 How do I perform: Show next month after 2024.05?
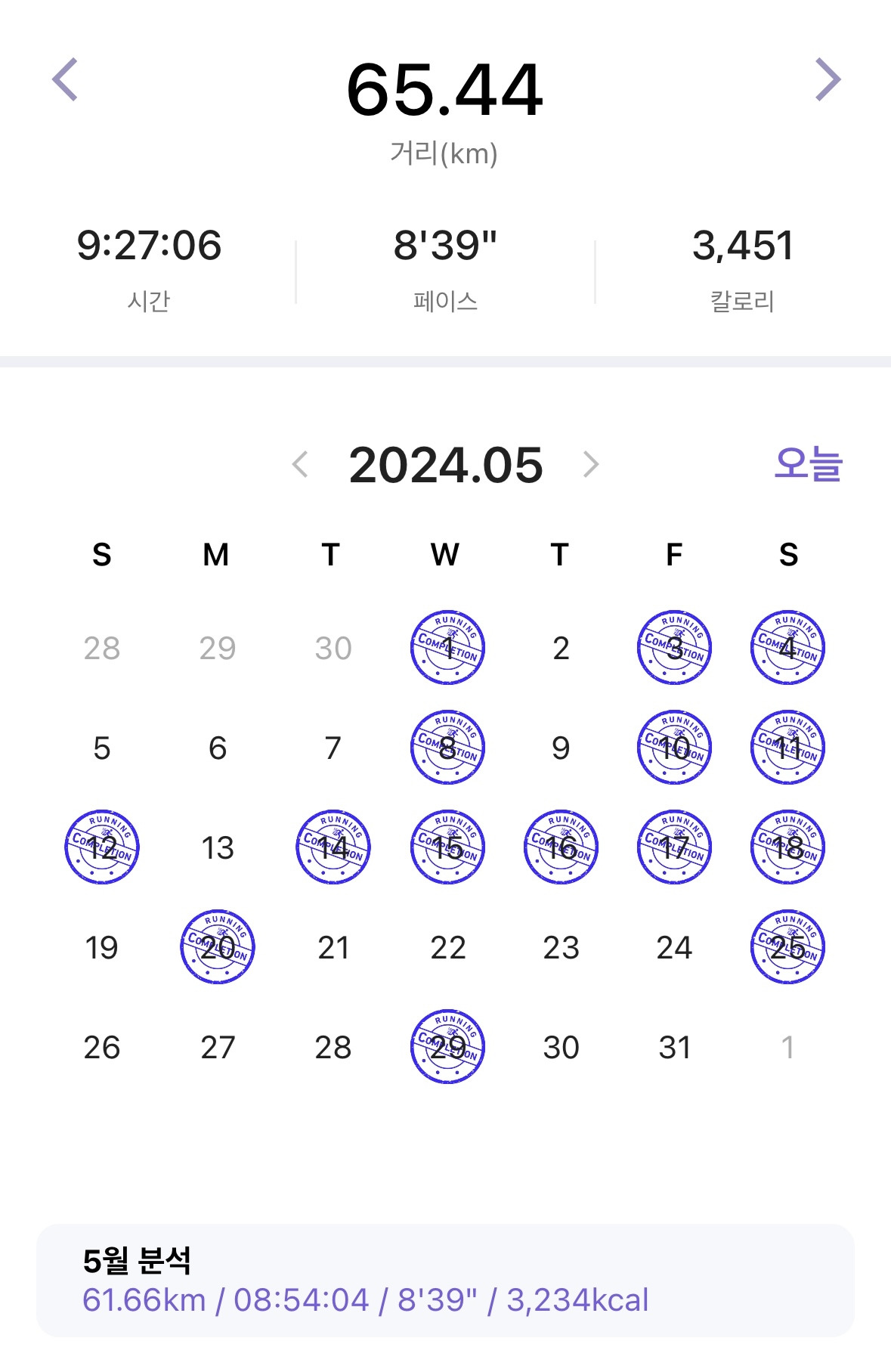pos(591,464)
